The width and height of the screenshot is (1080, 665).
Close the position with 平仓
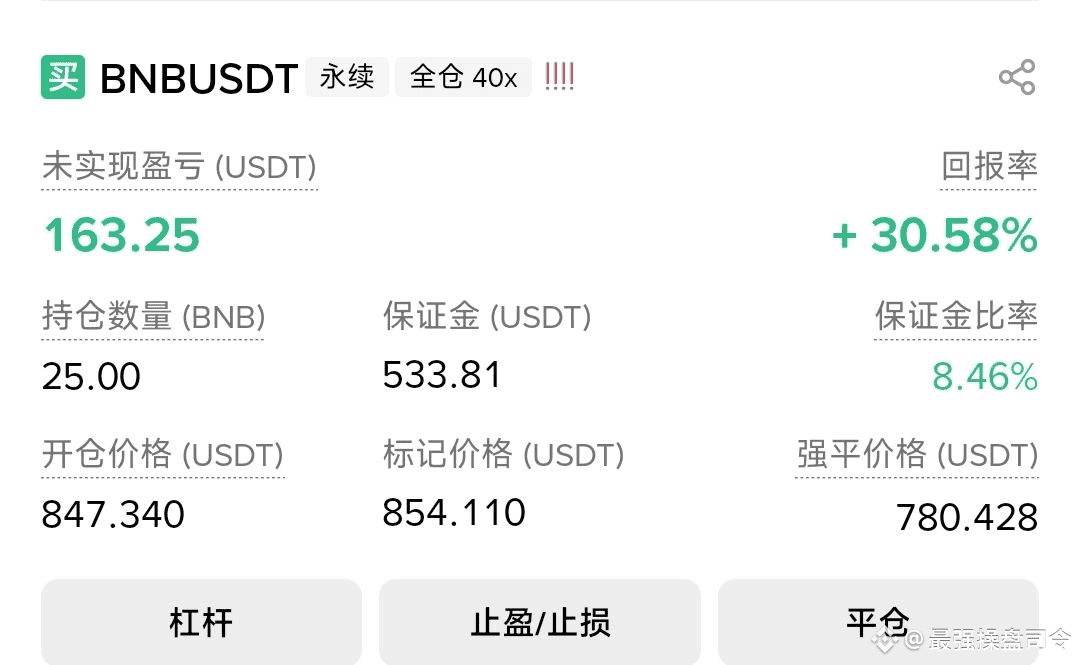[x=878, y=622]
